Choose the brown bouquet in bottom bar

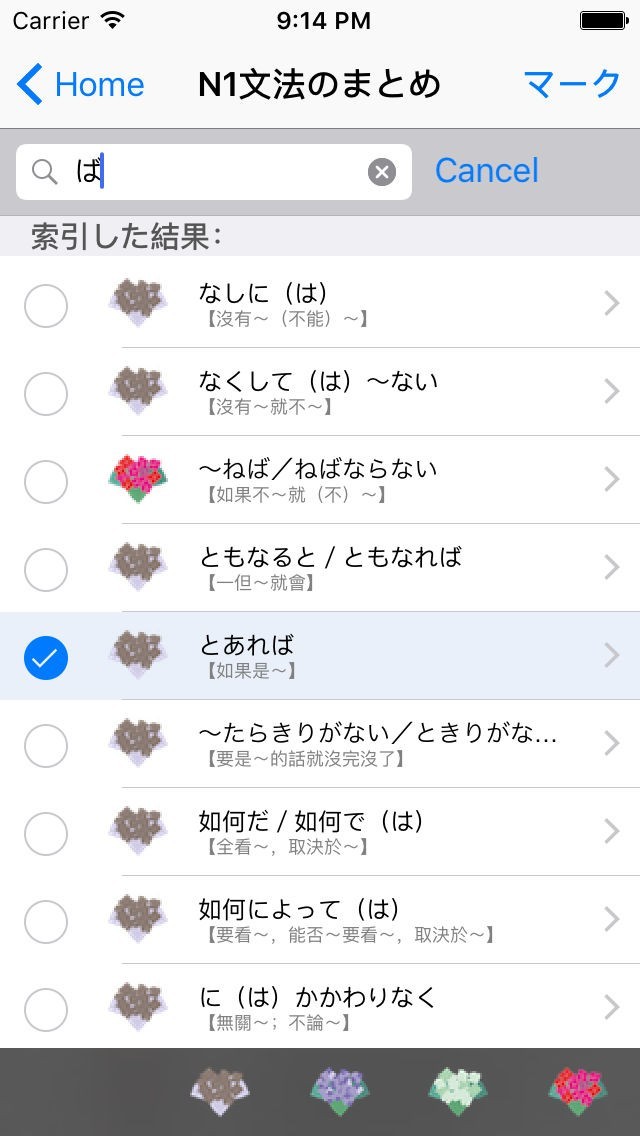tap(220, 1091)
